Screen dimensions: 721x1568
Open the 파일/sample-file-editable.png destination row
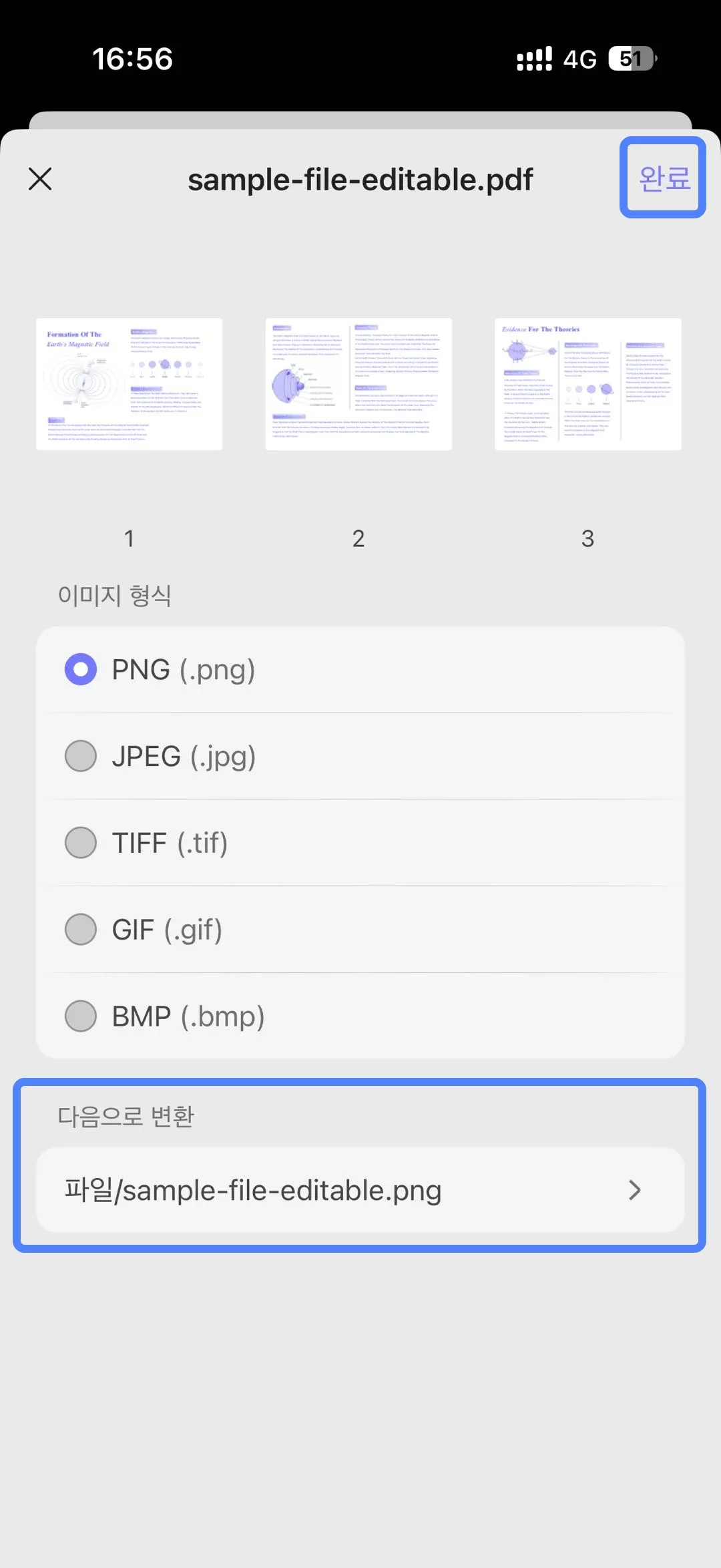pyautogui.click(x=360, y=1190)
